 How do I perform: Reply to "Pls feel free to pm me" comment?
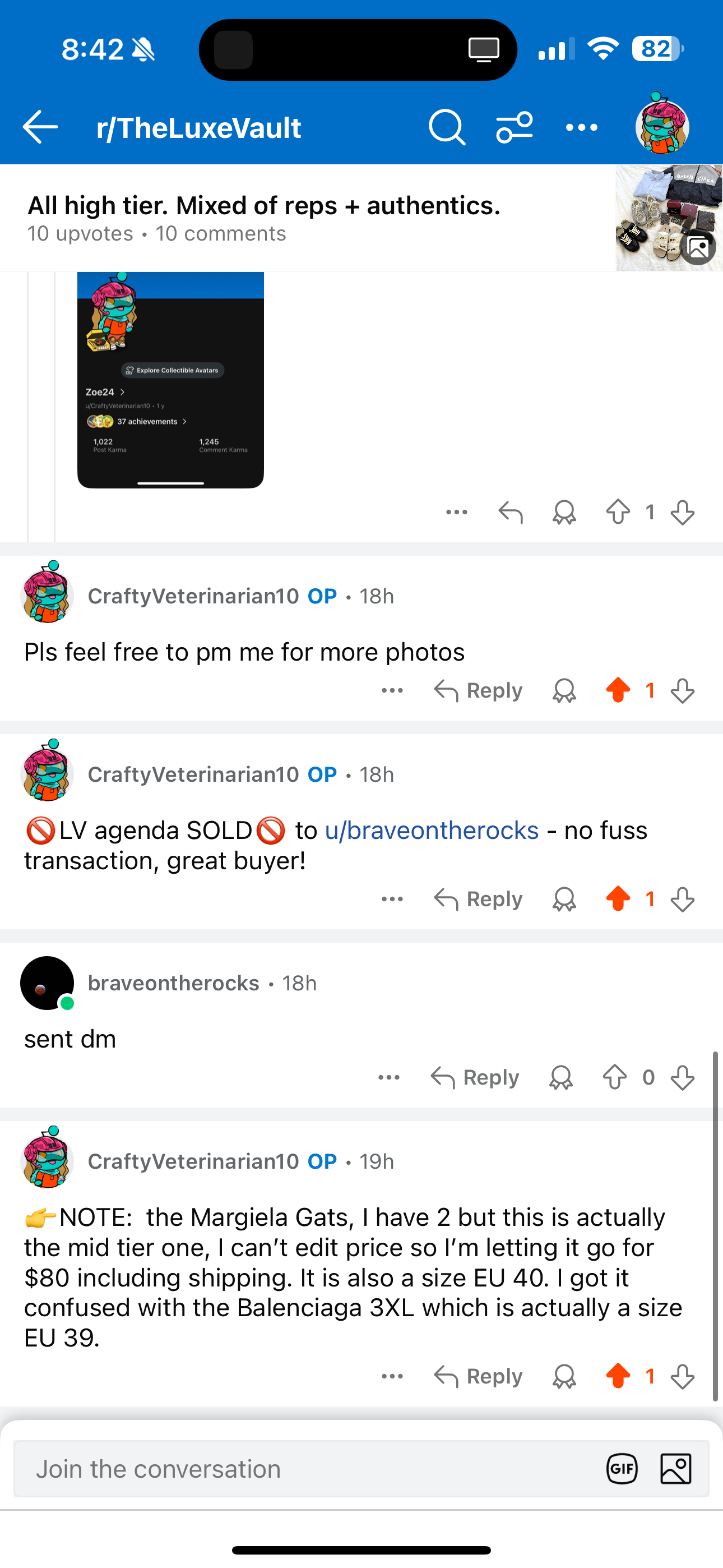478,691
